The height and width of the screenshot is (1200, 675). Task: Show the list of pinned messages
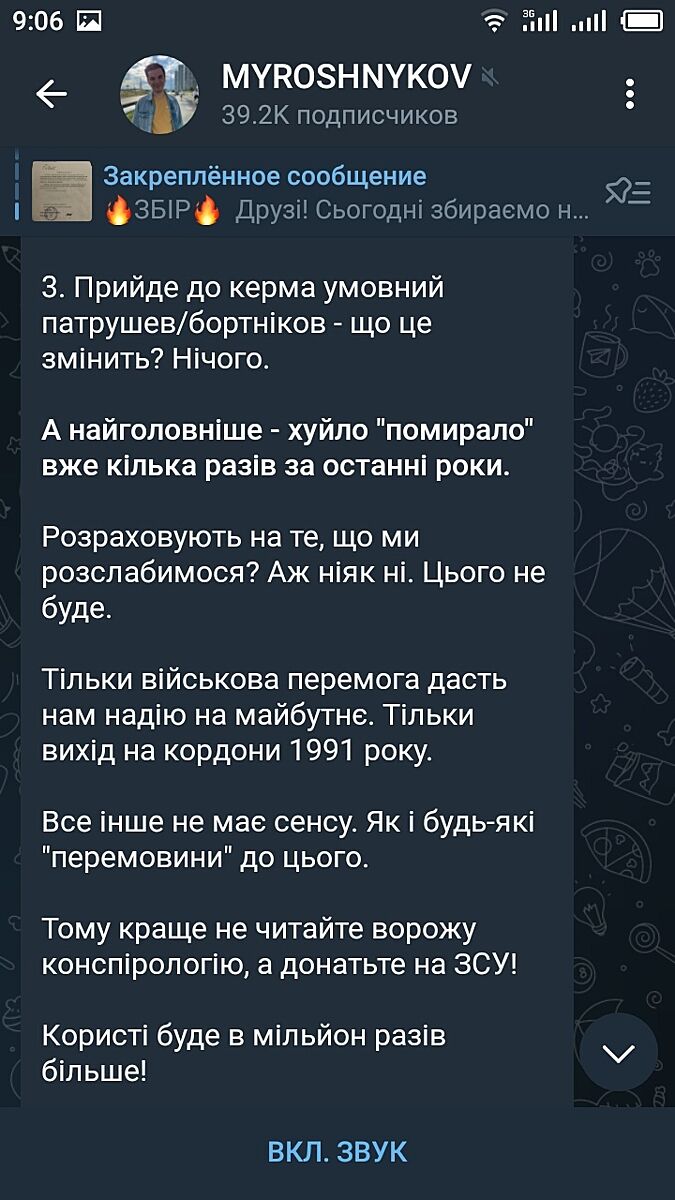coord(628,192)
